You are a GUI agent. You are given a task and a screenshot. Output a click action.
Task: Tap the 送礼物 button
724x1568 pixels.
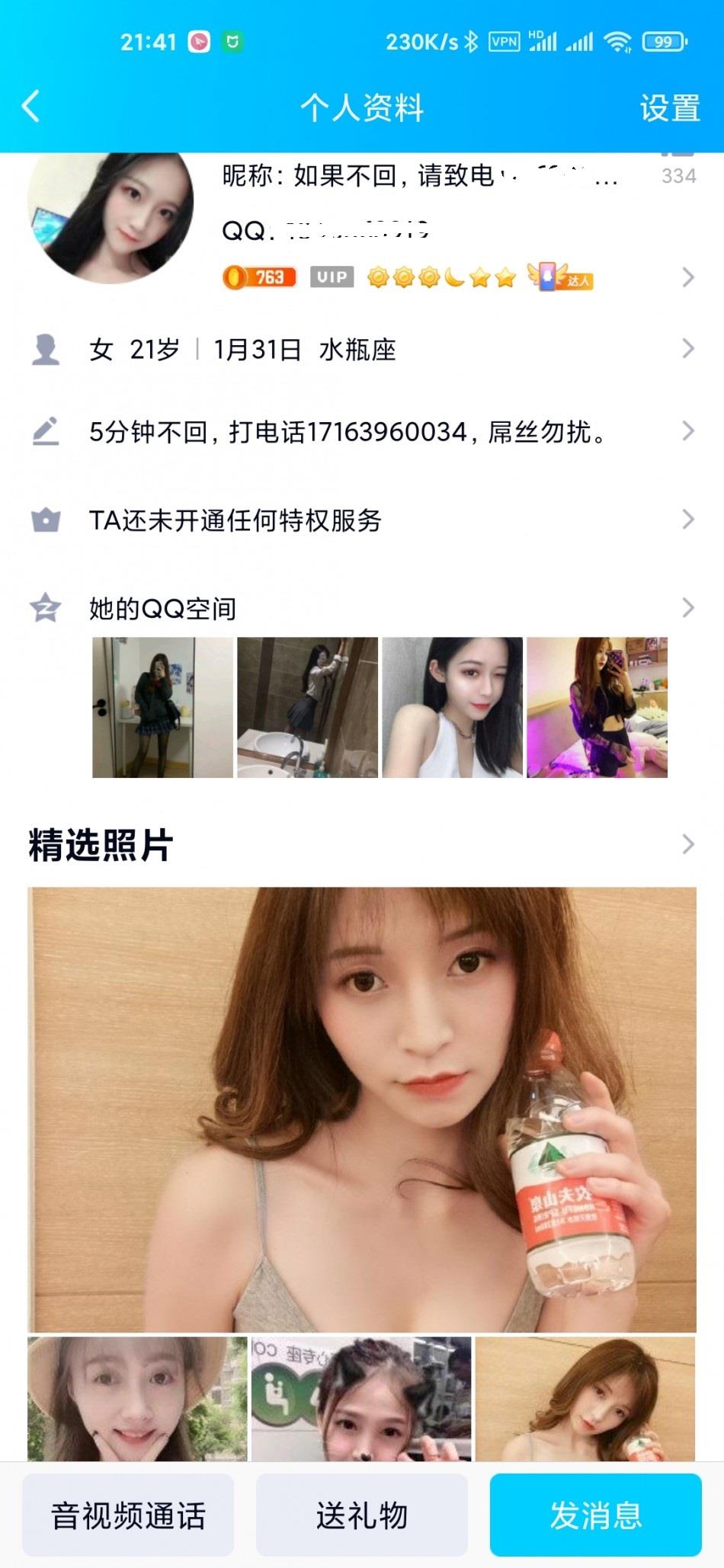(362, 1515)
